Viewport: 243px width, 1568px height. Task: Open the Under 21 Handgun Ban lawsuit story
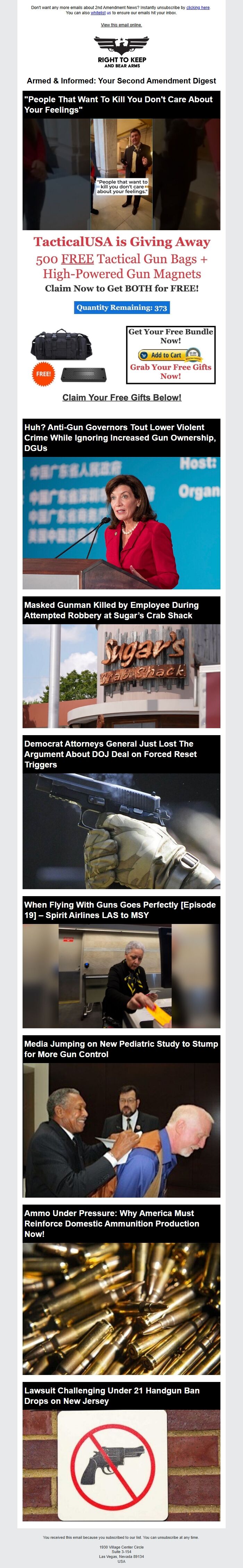tap(112, 1395)
